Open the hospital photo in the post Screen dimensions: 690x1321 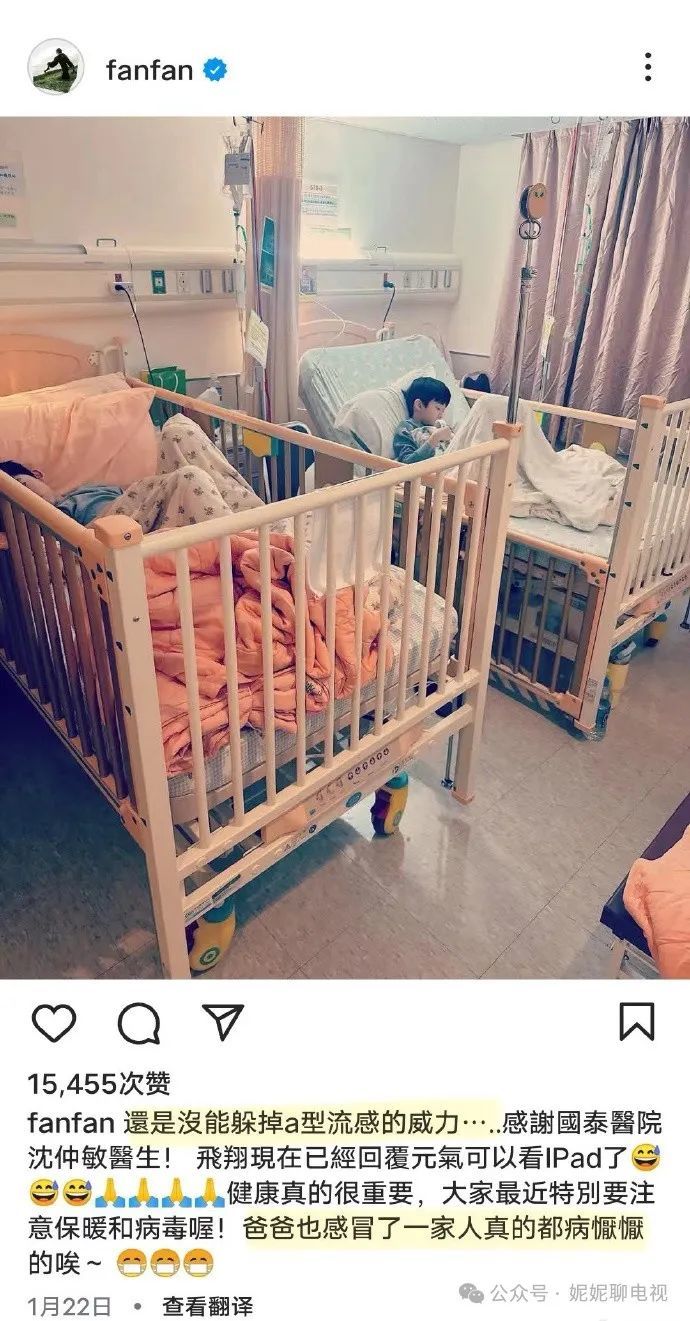point(345,547)
